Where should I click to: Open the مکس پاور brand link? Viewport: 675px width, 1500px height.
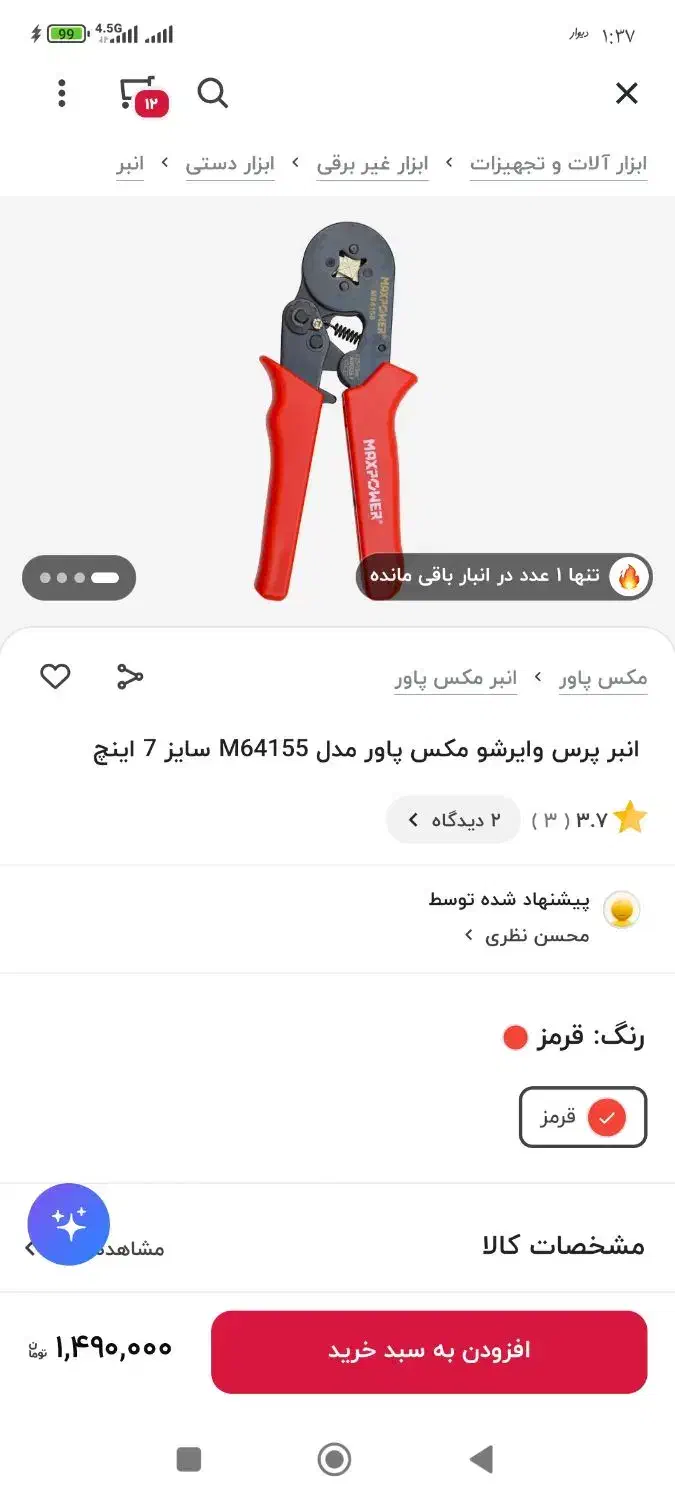coord(603,679)
